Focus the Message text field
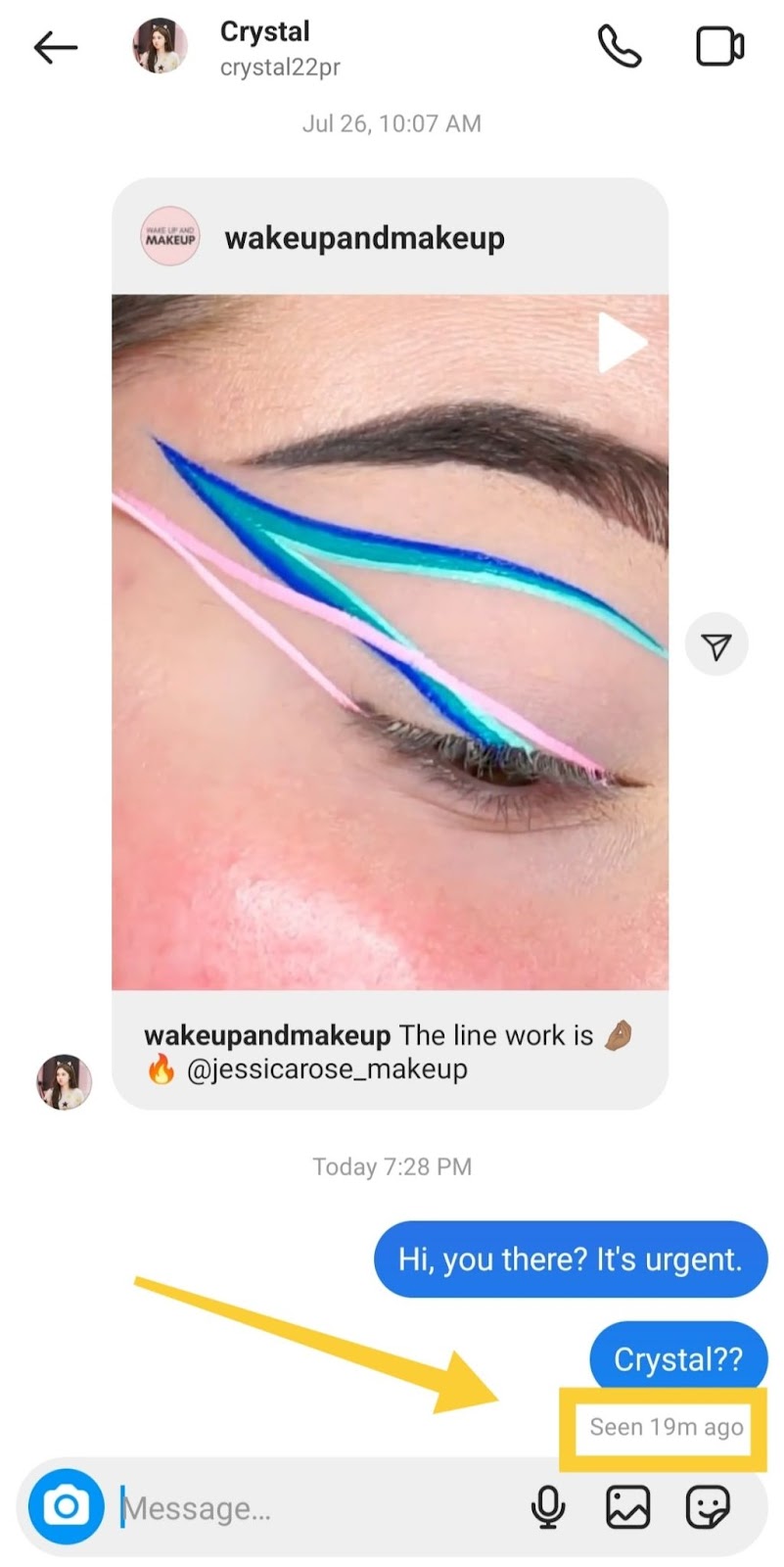 click(313, 1508)
